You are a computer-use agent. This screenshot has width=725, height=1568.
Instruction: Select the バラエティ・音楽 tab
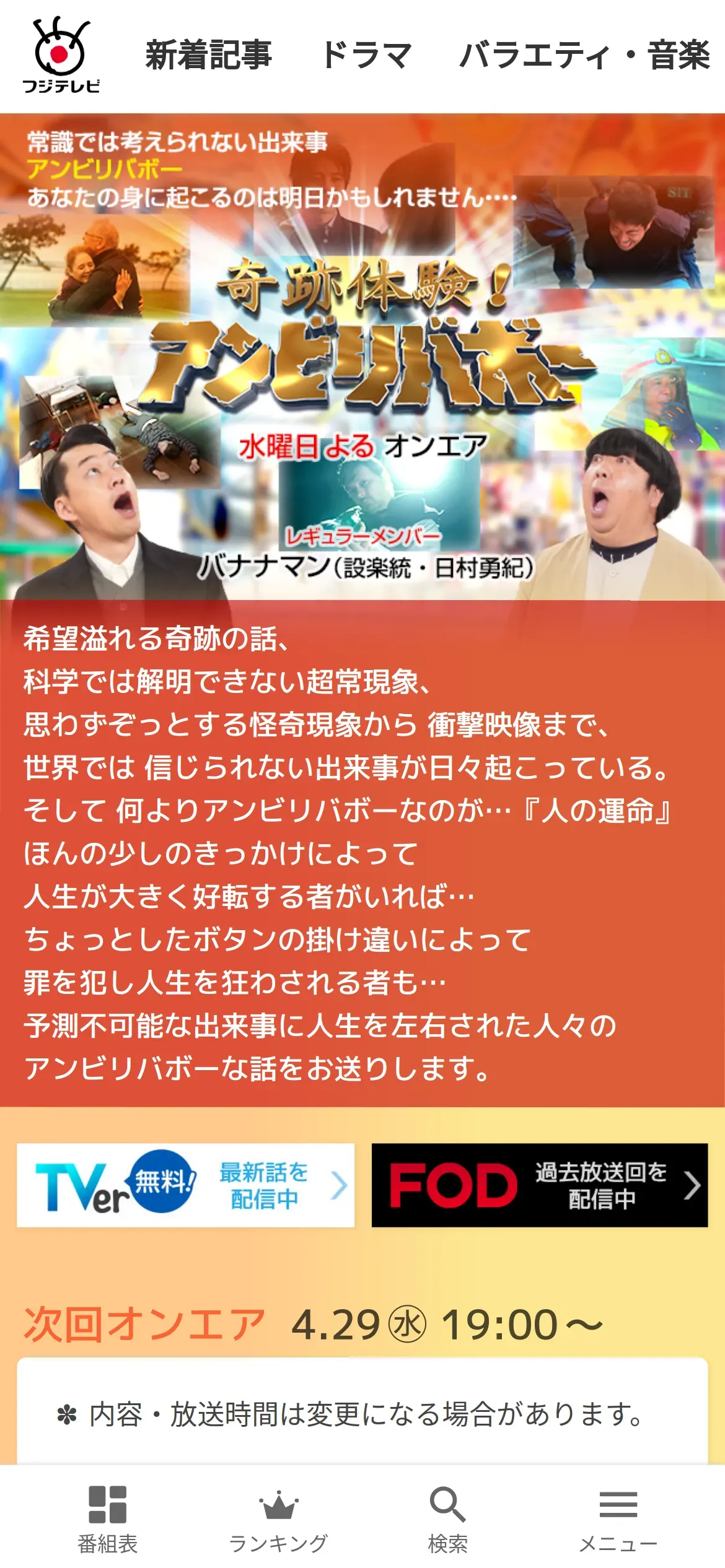[584, 55]
